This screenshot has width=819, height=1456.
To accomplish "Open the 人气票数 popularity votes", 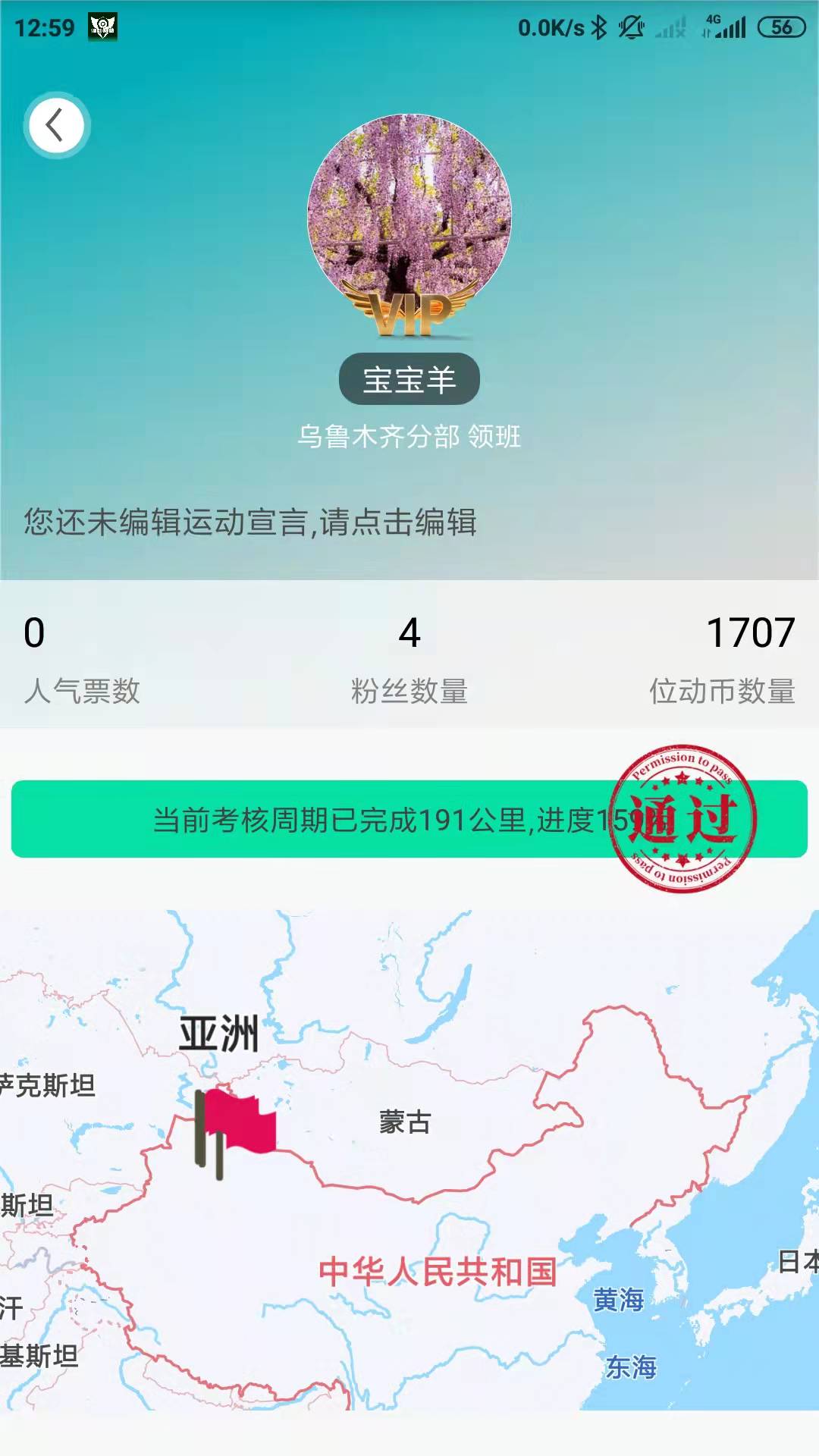I will [x=82, y=658].
